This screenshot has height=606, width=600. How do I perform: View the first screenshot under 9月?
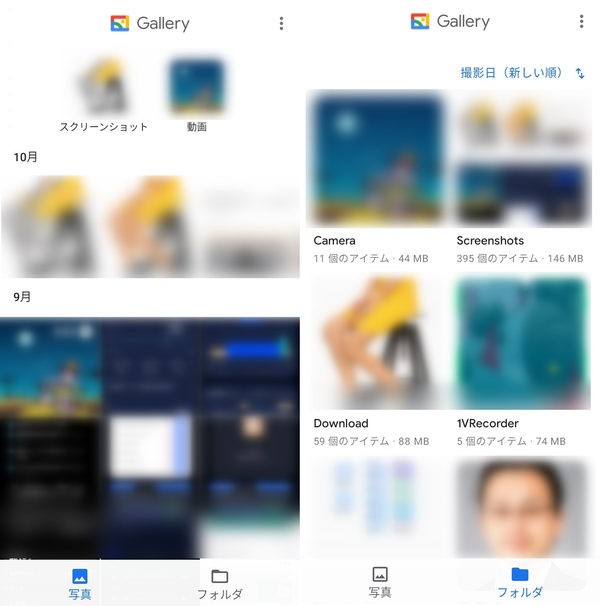50,438
